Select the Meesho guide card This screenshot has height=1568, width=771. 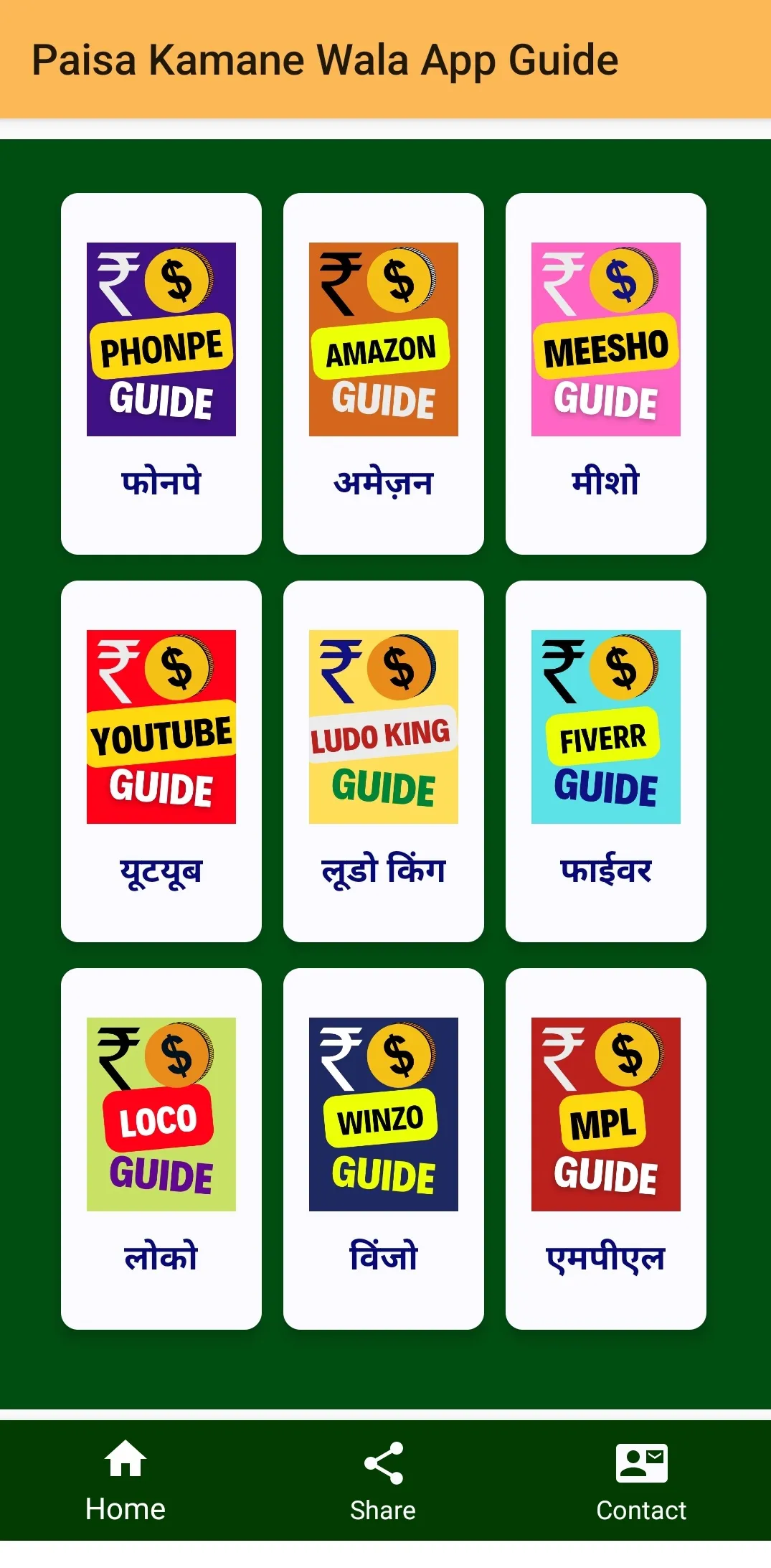(606, 373)
